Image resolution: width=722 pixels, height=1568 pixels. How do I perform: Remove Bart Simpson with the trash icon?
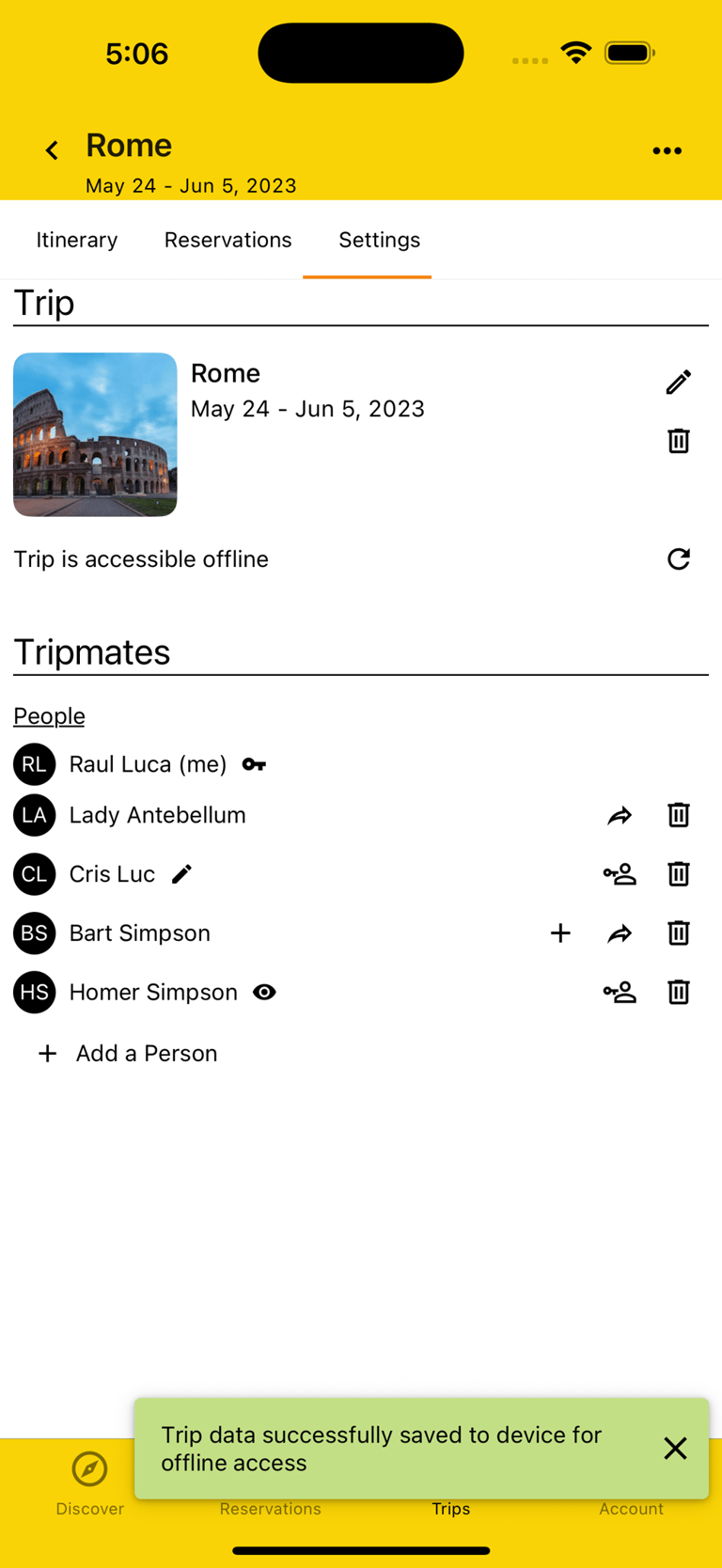tap(679, 933)
